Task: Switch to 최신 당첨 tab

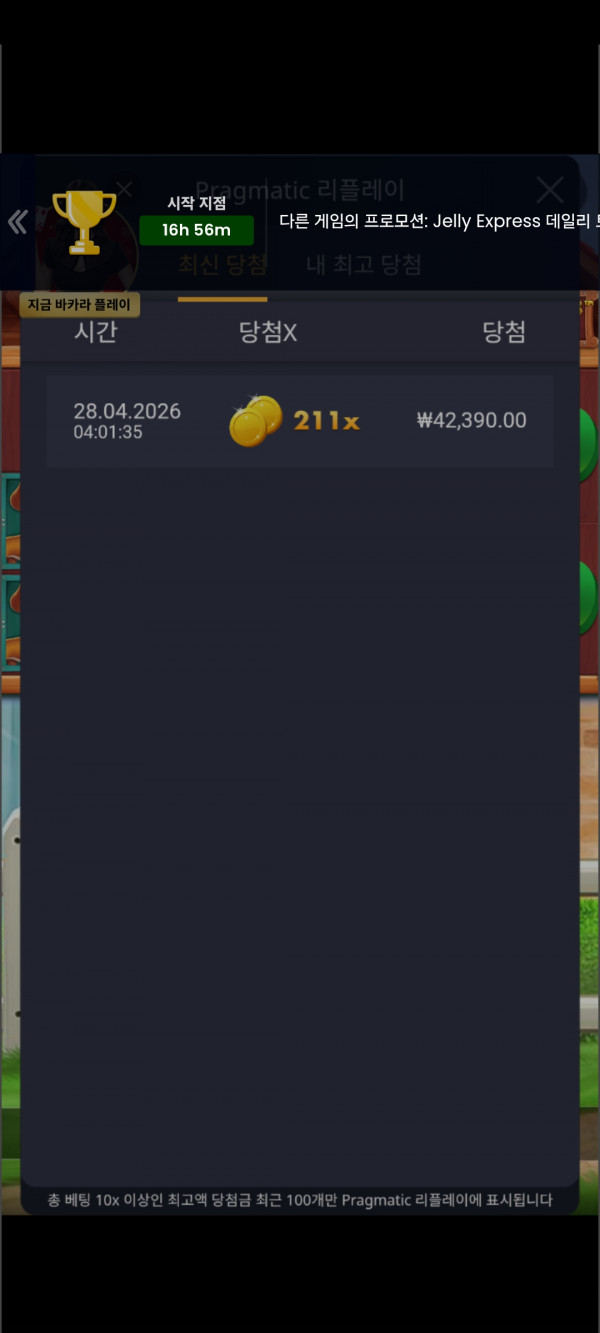Action: [x=223, y=265]
